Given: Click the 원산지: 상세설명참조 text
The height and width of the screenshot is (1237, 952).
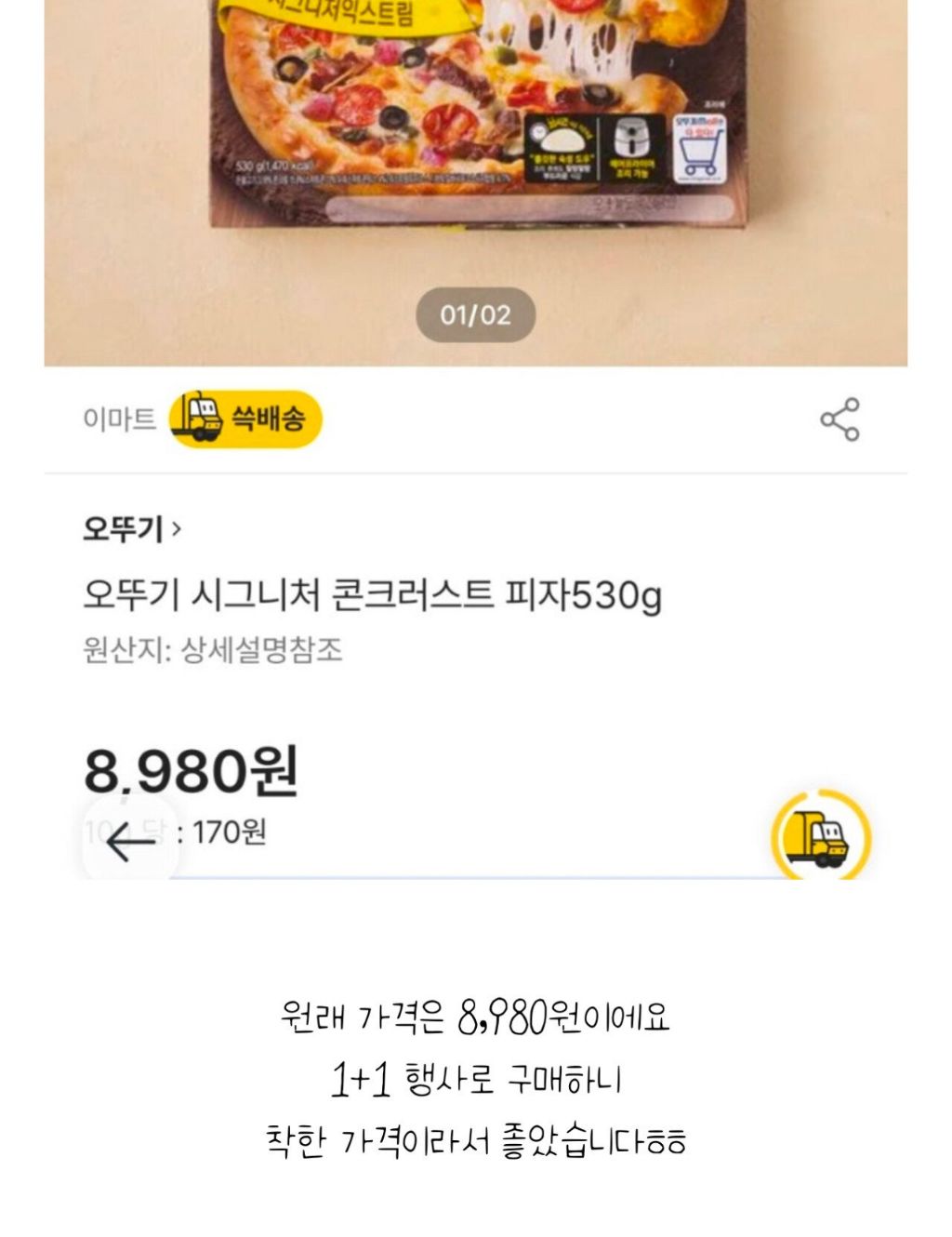Looking at the screenshot, I should click(218, 651).
